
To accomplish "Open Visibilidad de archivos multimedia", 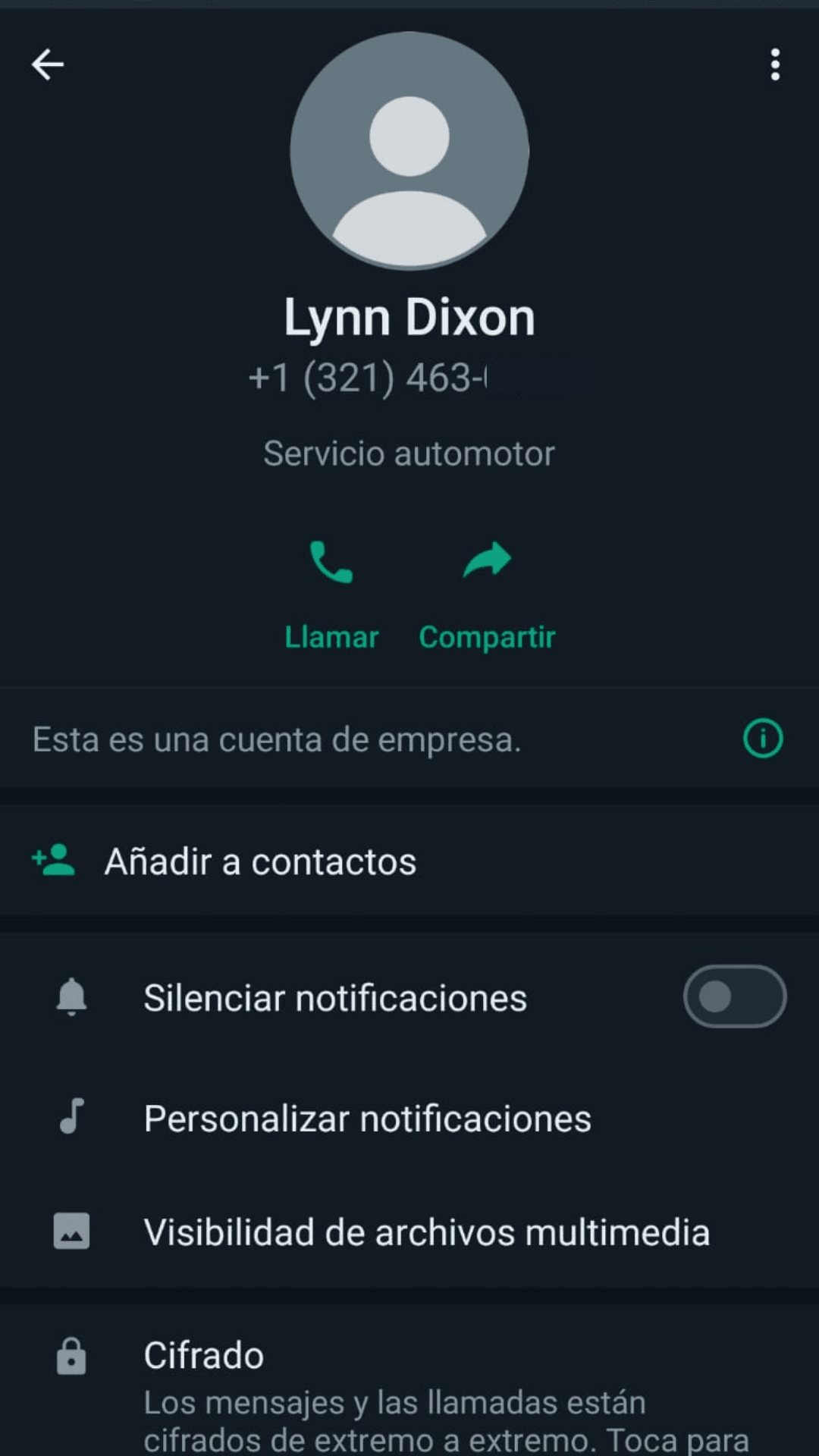I will pos(426,1232).
